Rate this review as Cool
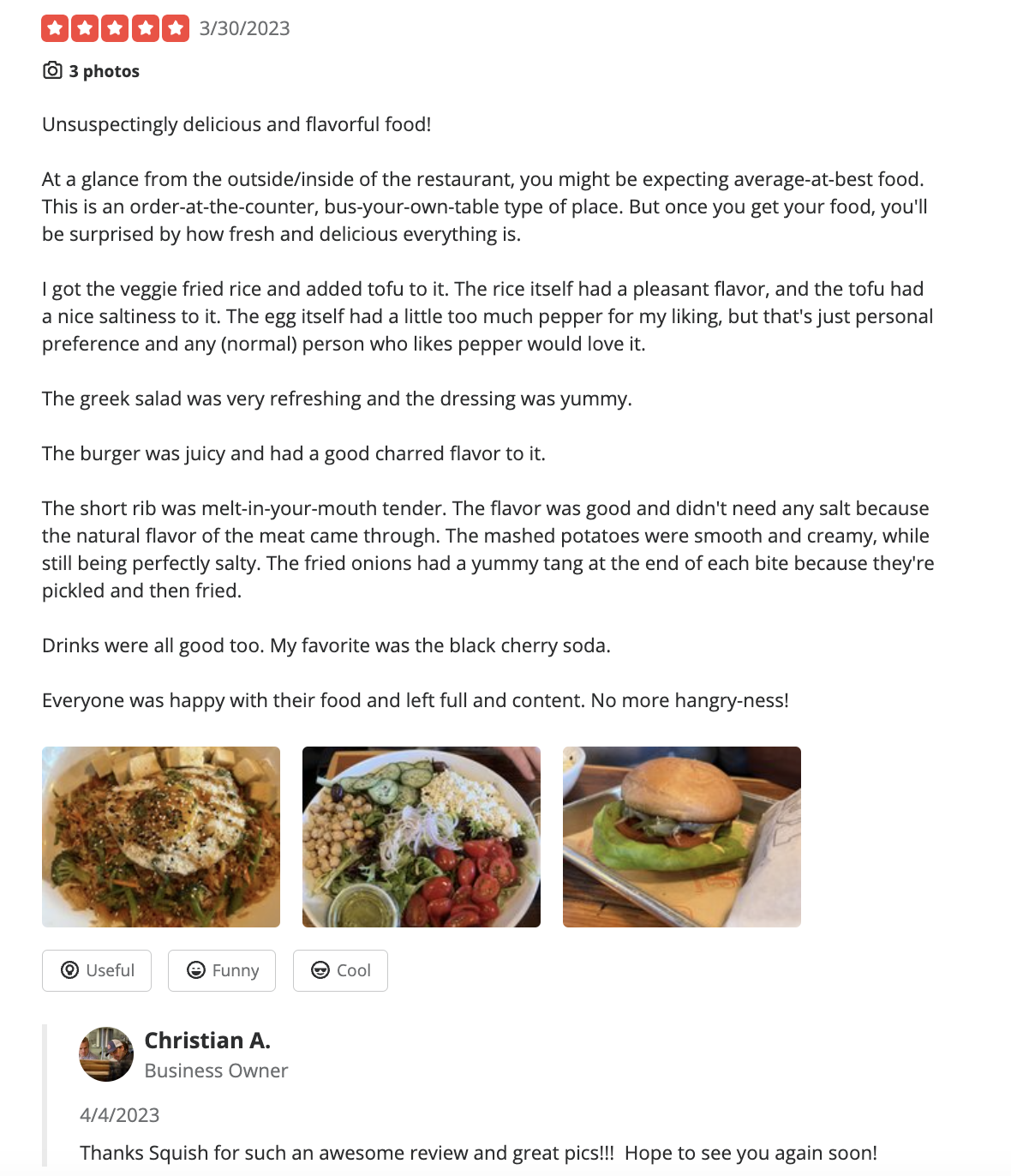1011x1176 pixels. [340, 970]
